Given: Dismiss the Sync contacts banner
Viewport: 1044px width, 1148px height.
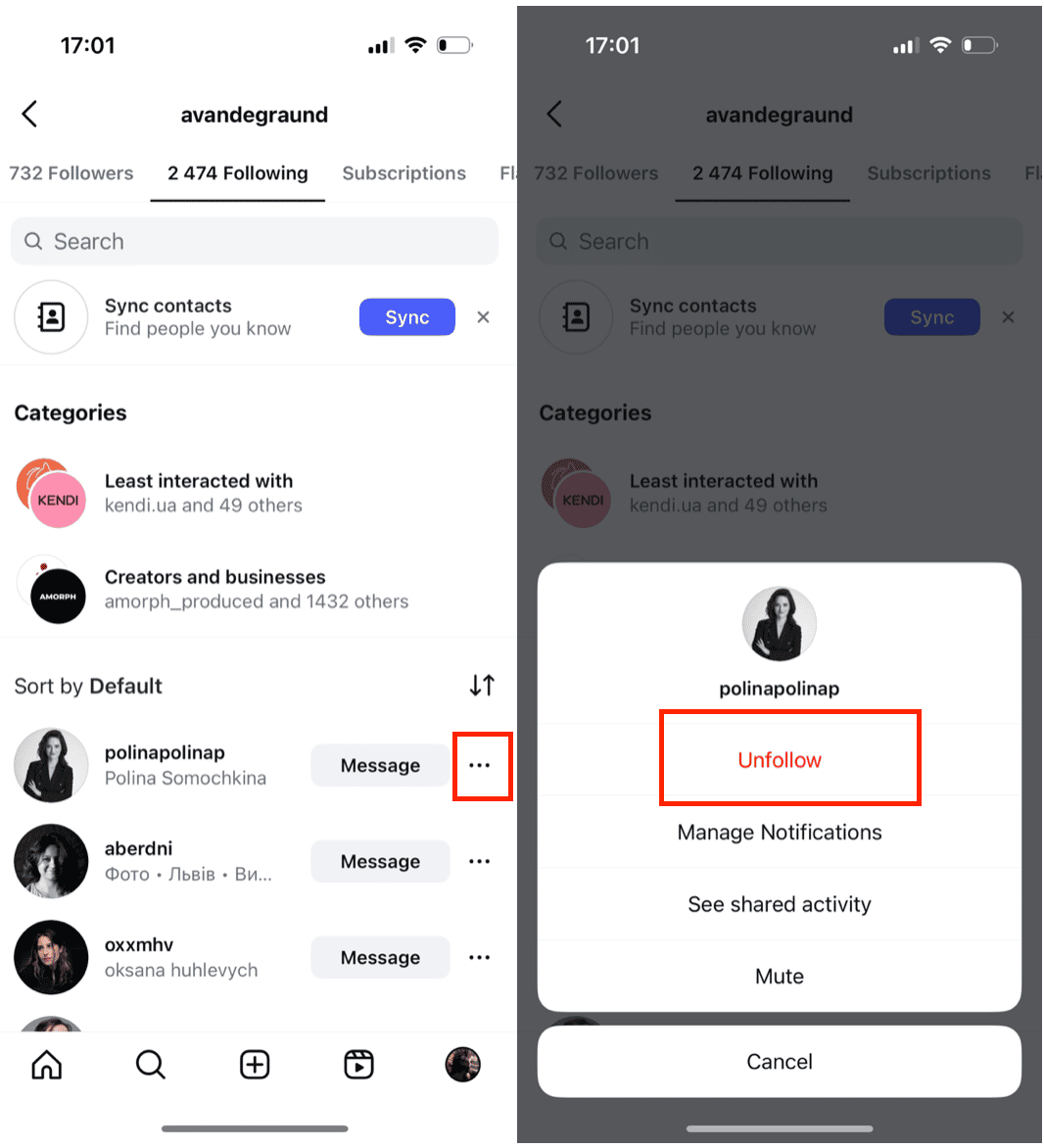Looking at the screenshot, I should (x=483, y=317).
